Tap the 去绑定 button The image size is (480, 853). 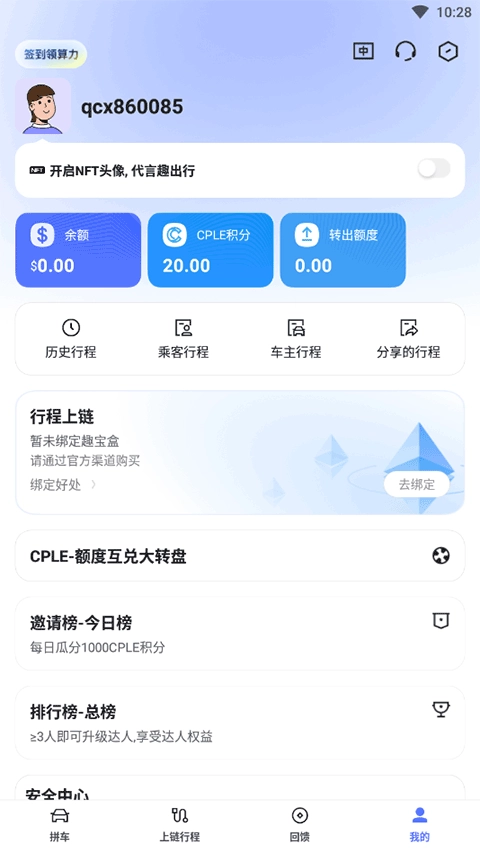pyautogui.click(x=417, y=485)
